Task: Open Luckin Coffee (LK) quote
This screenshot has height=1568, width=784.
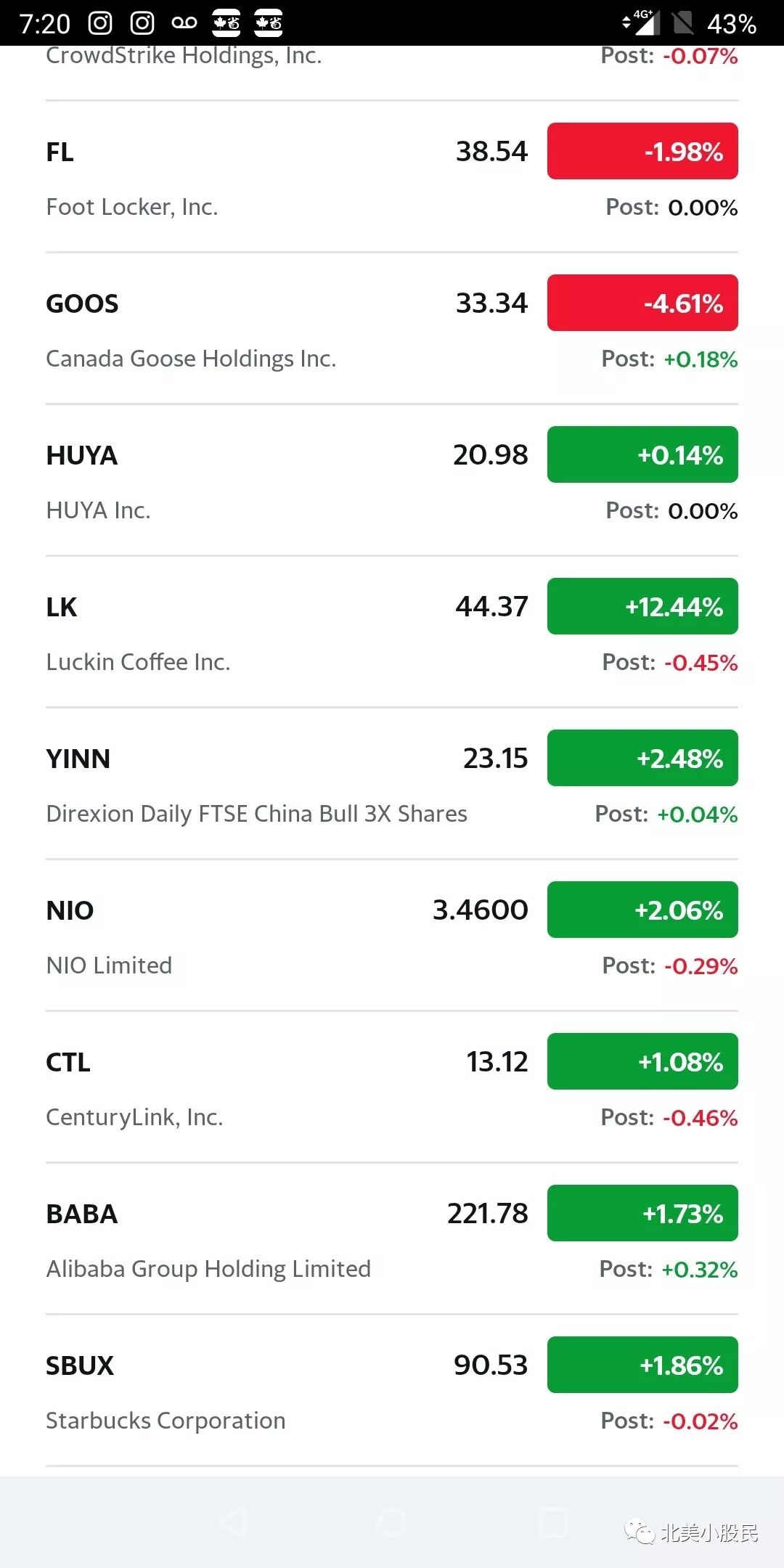Action: coord(392,632)
